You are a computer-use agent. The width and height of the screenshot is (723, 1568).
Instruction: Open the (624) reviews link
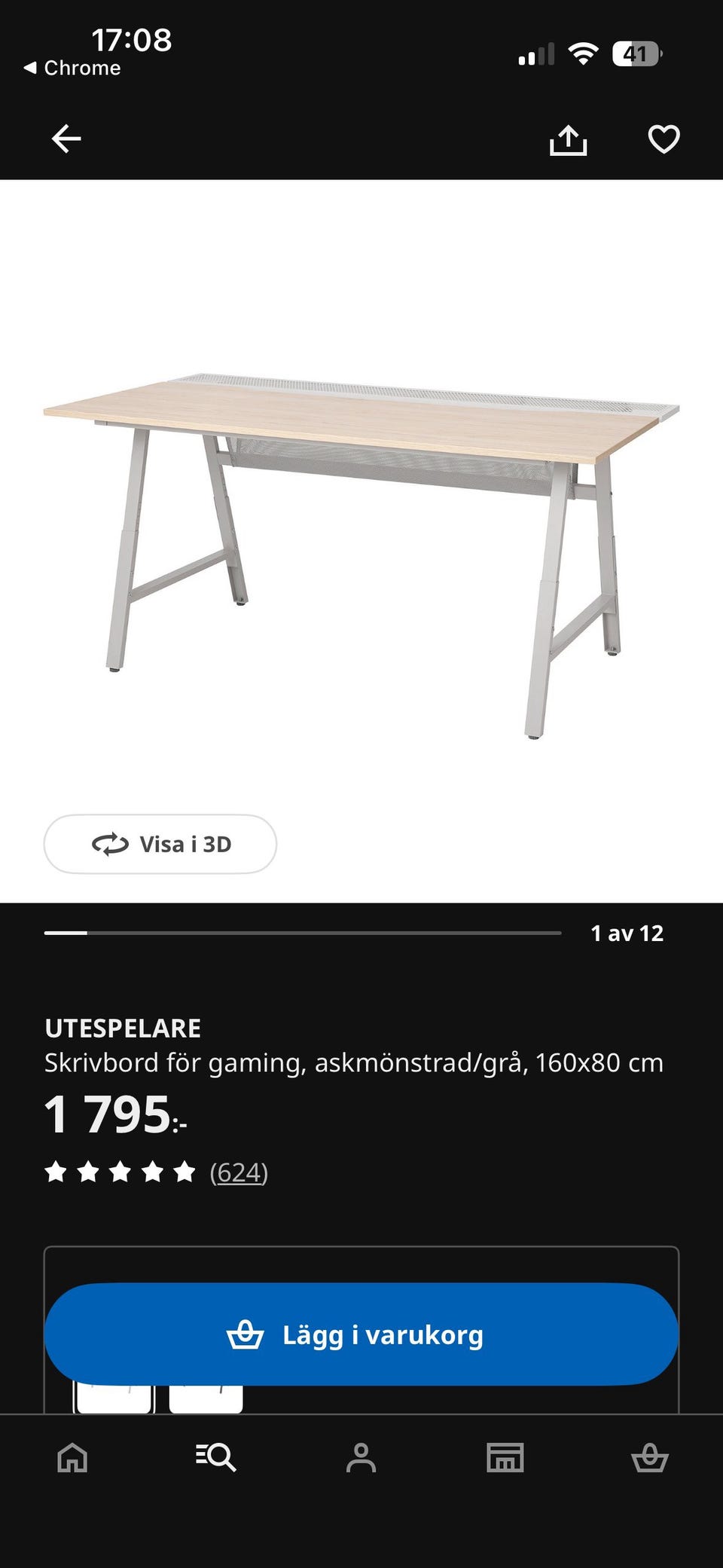pos(241,1172)
